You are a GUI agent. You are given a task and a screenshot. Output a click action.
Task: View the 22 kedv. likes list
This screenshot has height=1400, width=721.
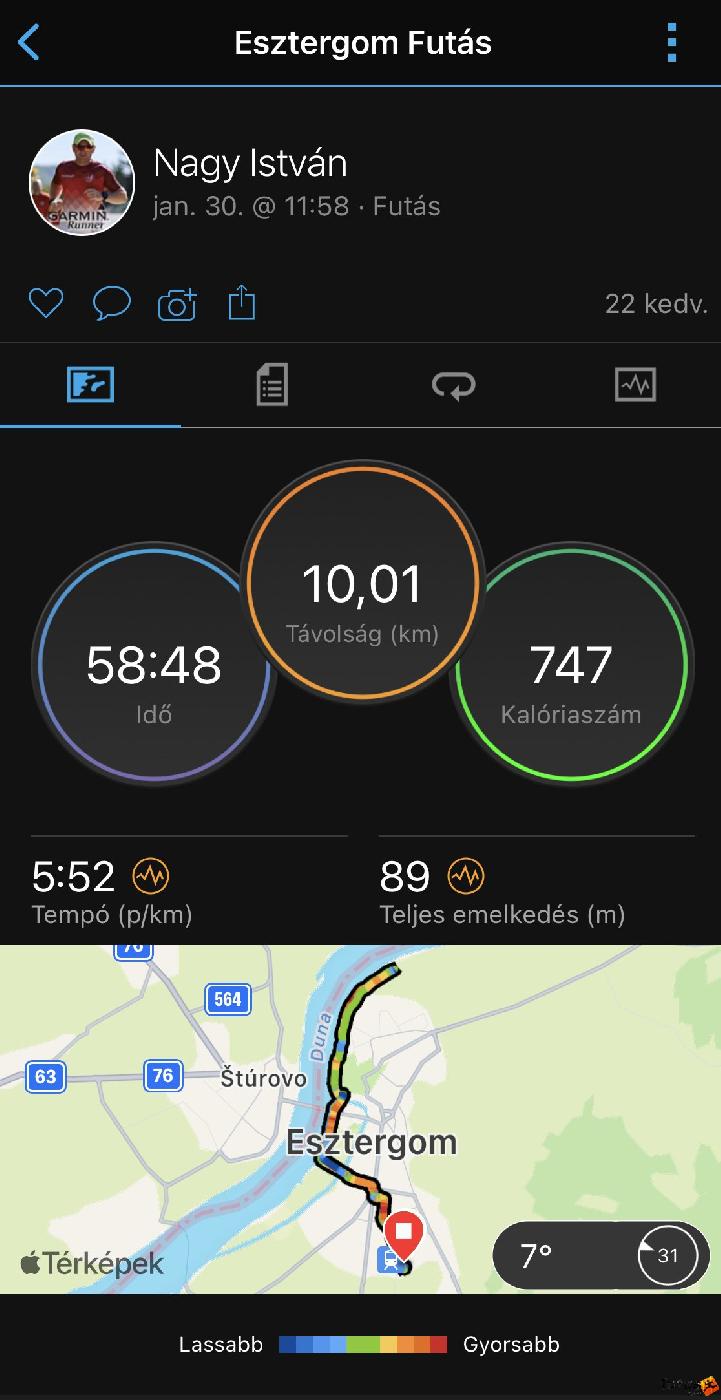[655, 303]
